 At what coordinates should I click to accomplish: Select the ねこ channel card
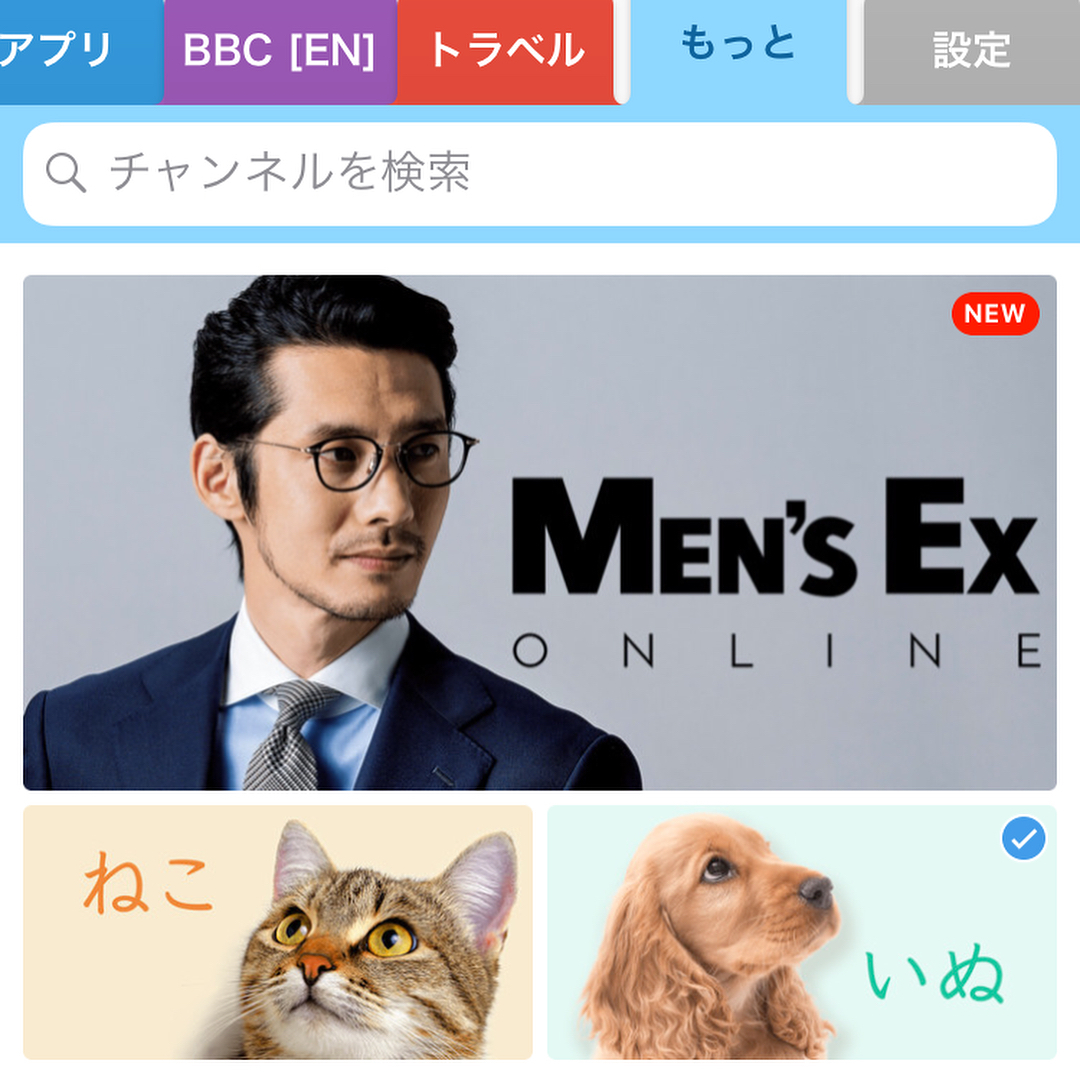(x=278, y=932)
